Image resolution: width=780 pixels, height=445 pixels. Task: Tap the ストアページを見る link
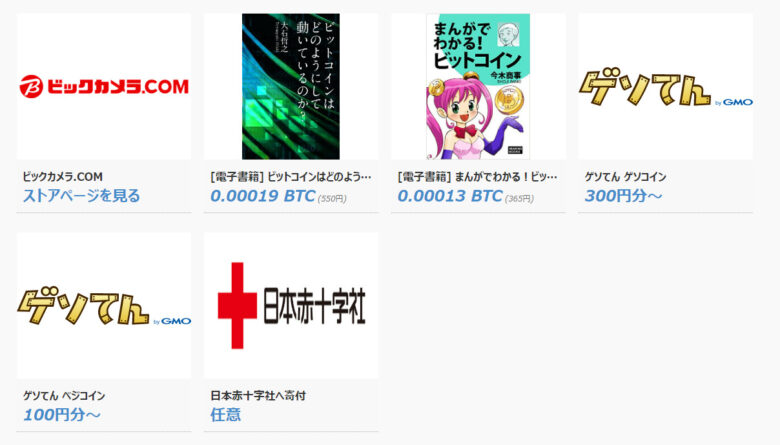point(82,196)
